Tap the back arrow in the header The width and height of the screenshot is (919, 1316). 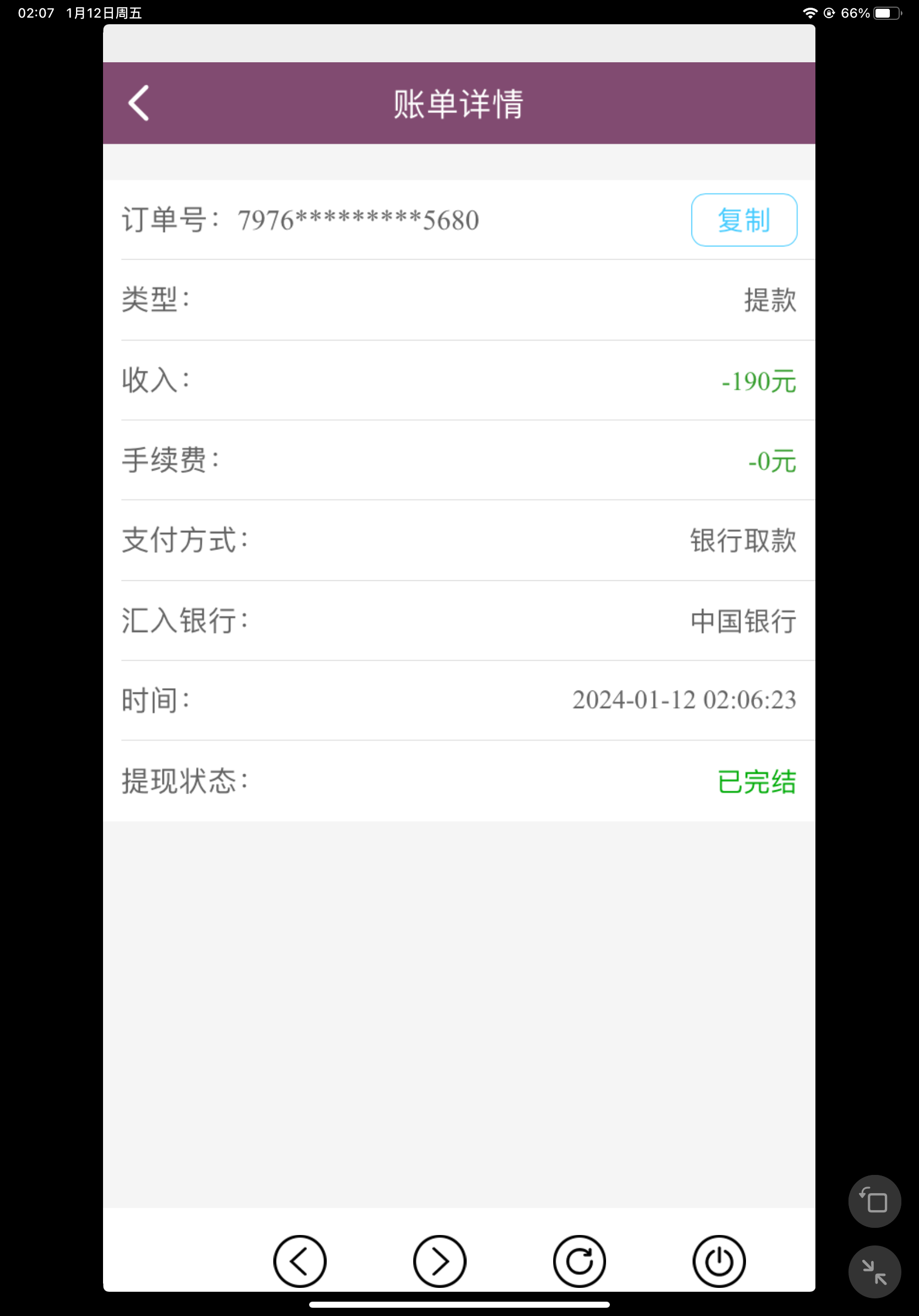(139, 104)
